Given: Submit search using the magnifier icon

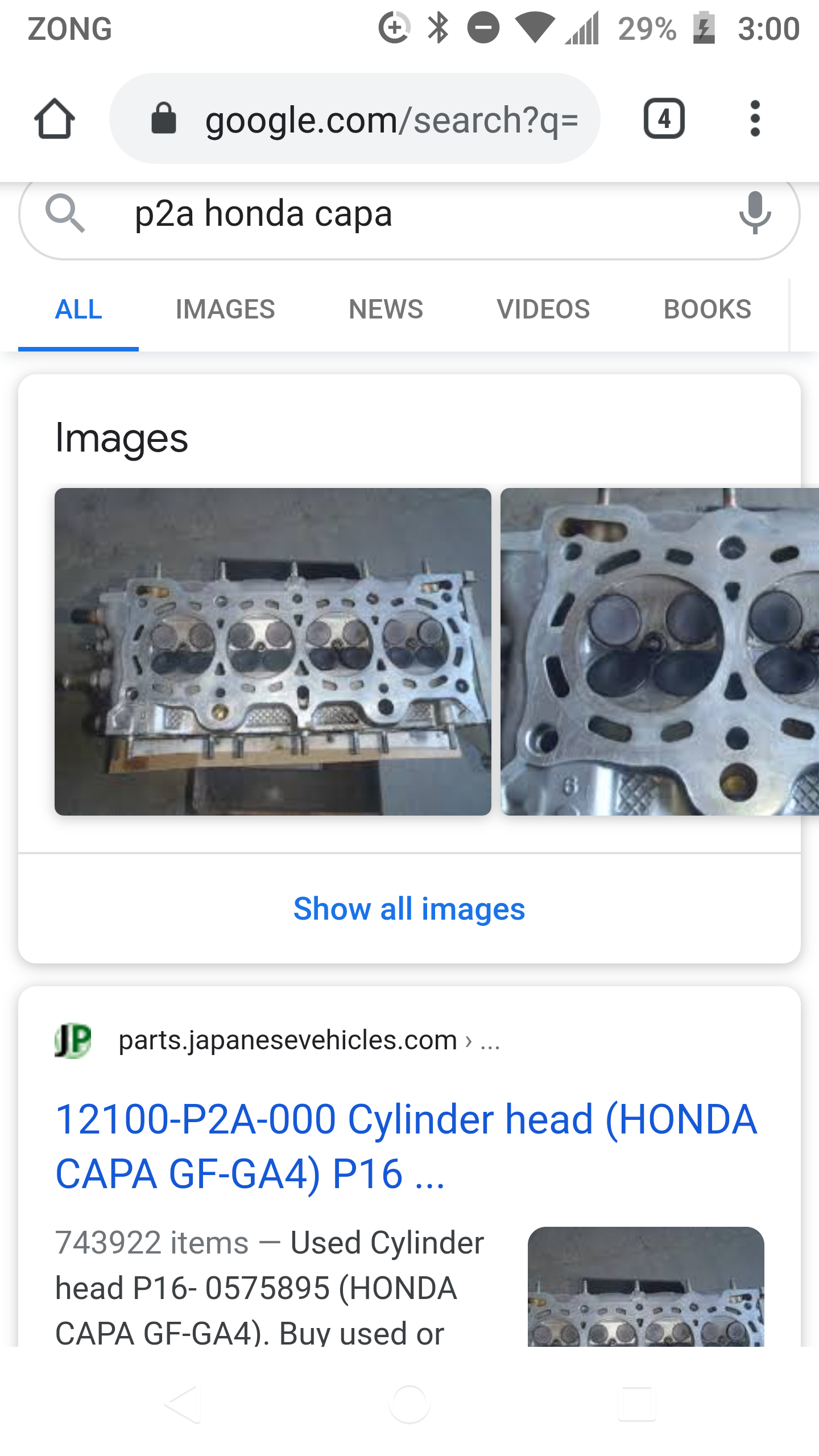Looking at the screenshot, I should (x=65, y=214).
